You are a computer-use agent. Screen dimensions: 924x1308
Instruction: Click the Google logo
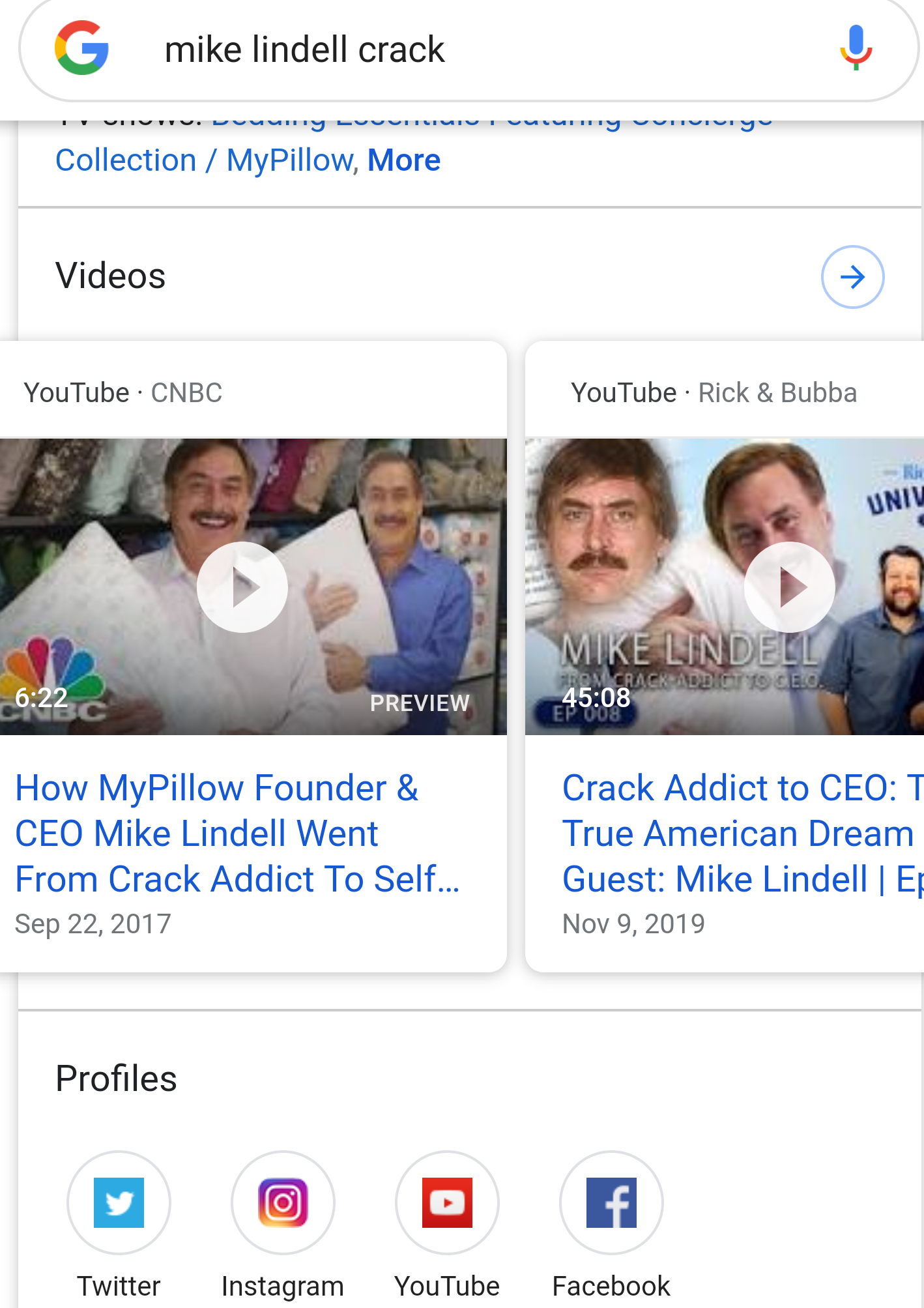pos(82,49)
